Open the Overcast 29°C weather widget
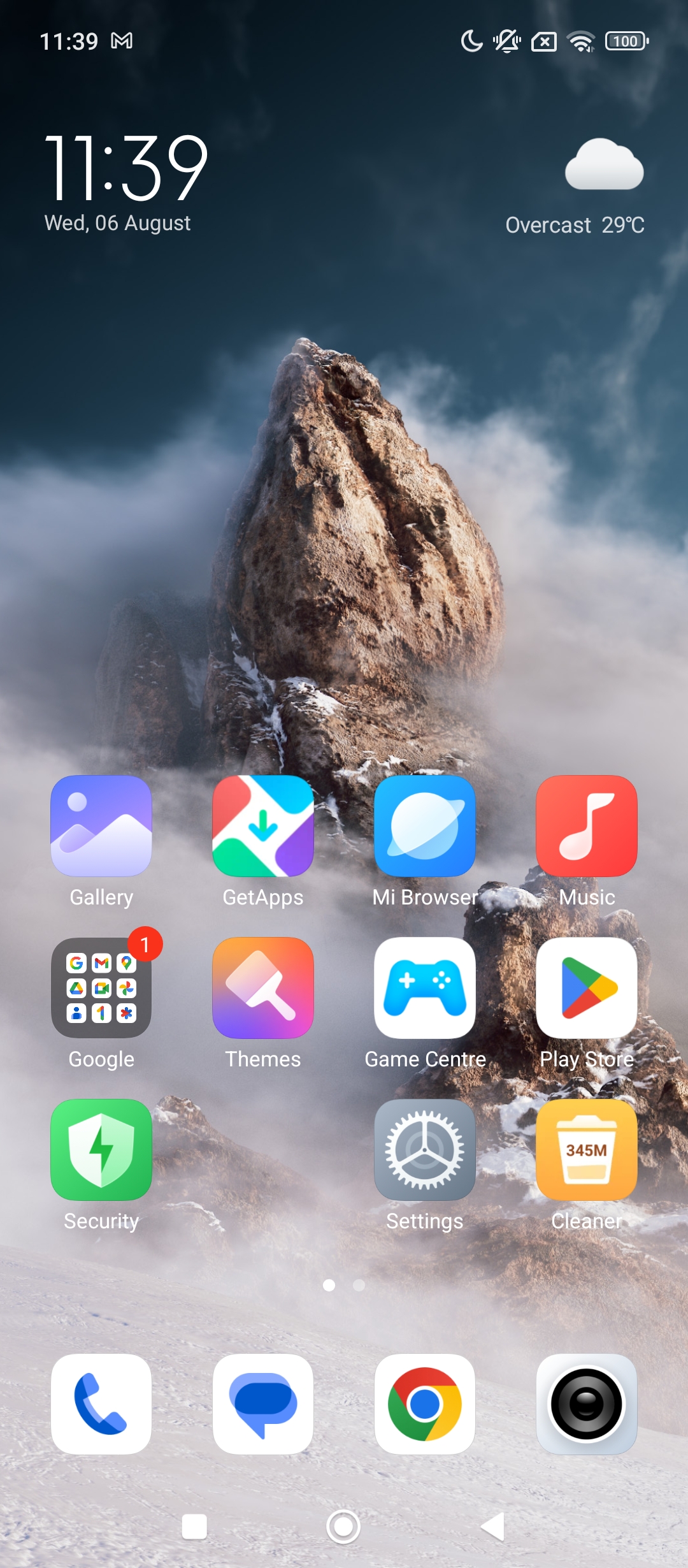688x1568 pixels. [x=575, y=187]
